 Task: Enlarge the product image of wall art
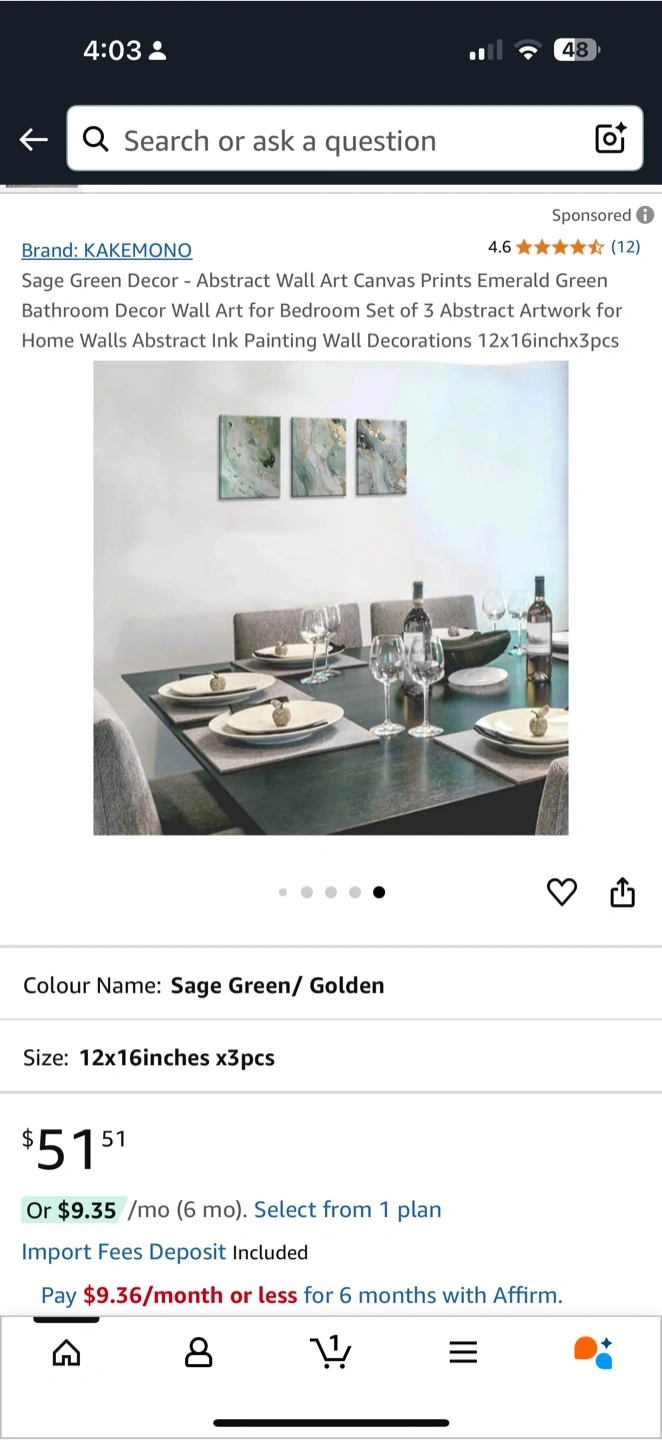[x=331, y=597]
